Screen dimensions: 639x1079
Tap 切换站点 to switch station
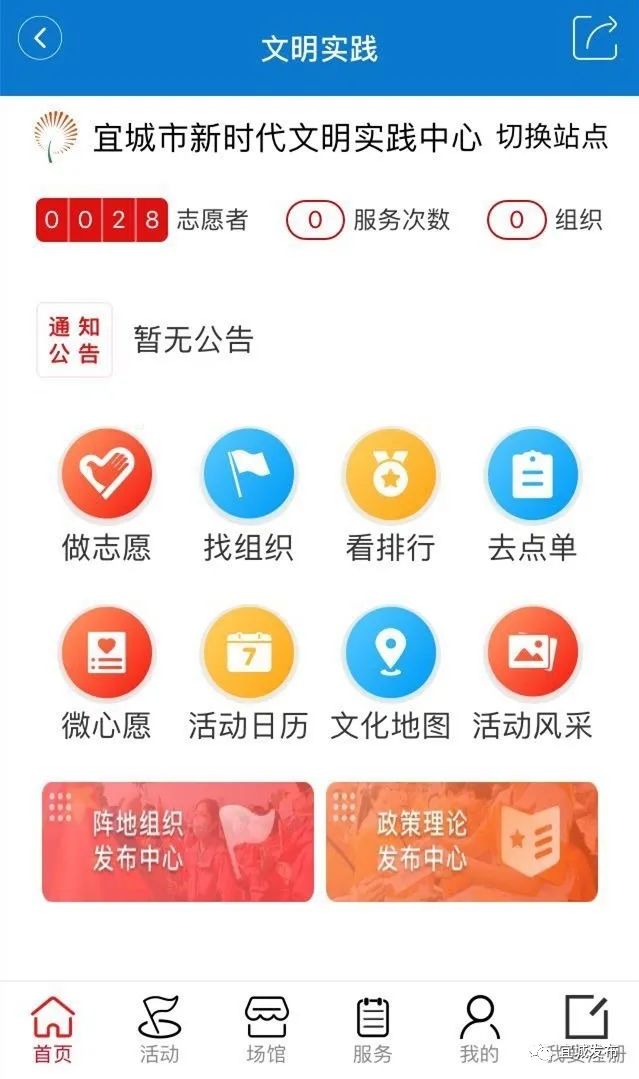tap(552, 136)
